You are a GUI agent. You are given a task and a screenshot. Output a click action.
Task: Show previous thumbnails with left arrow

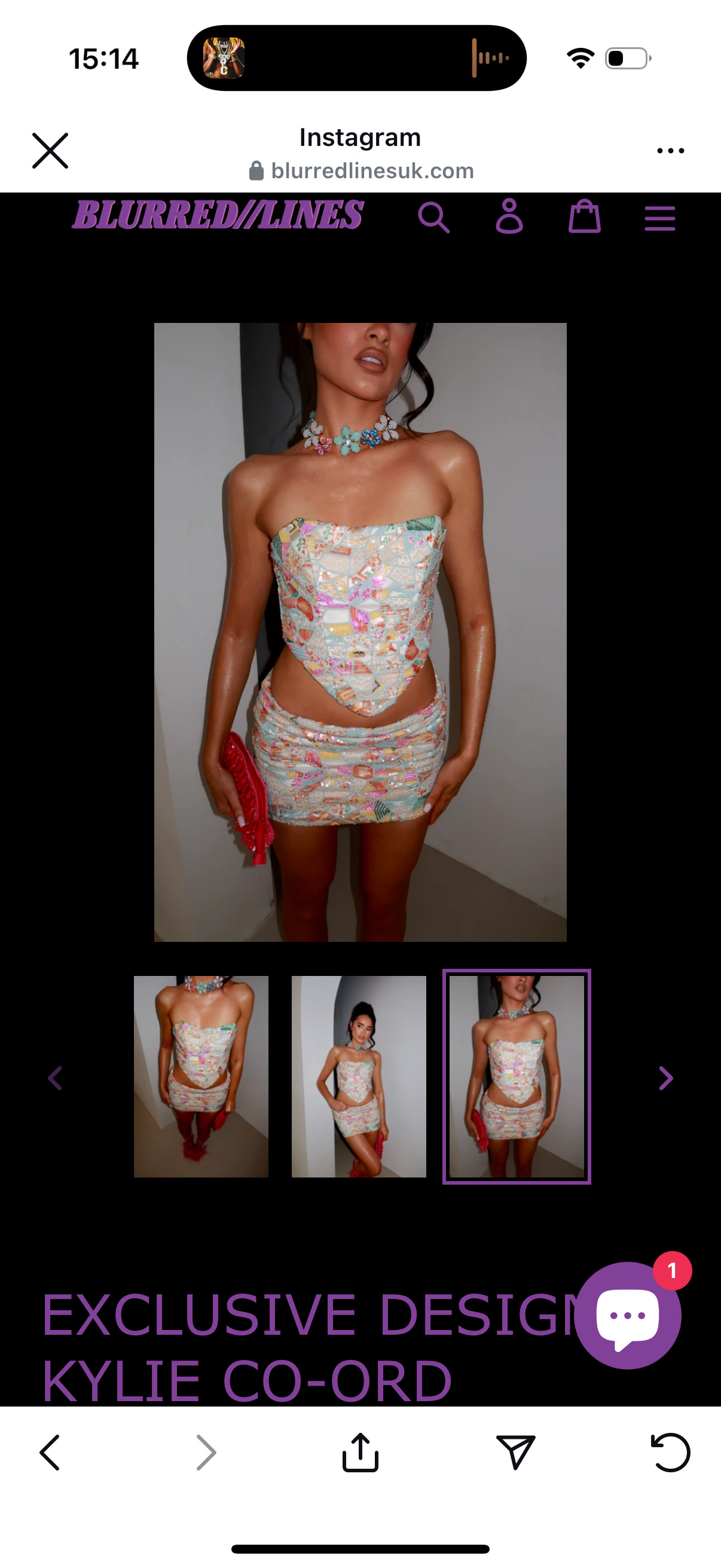point(56,1078)
